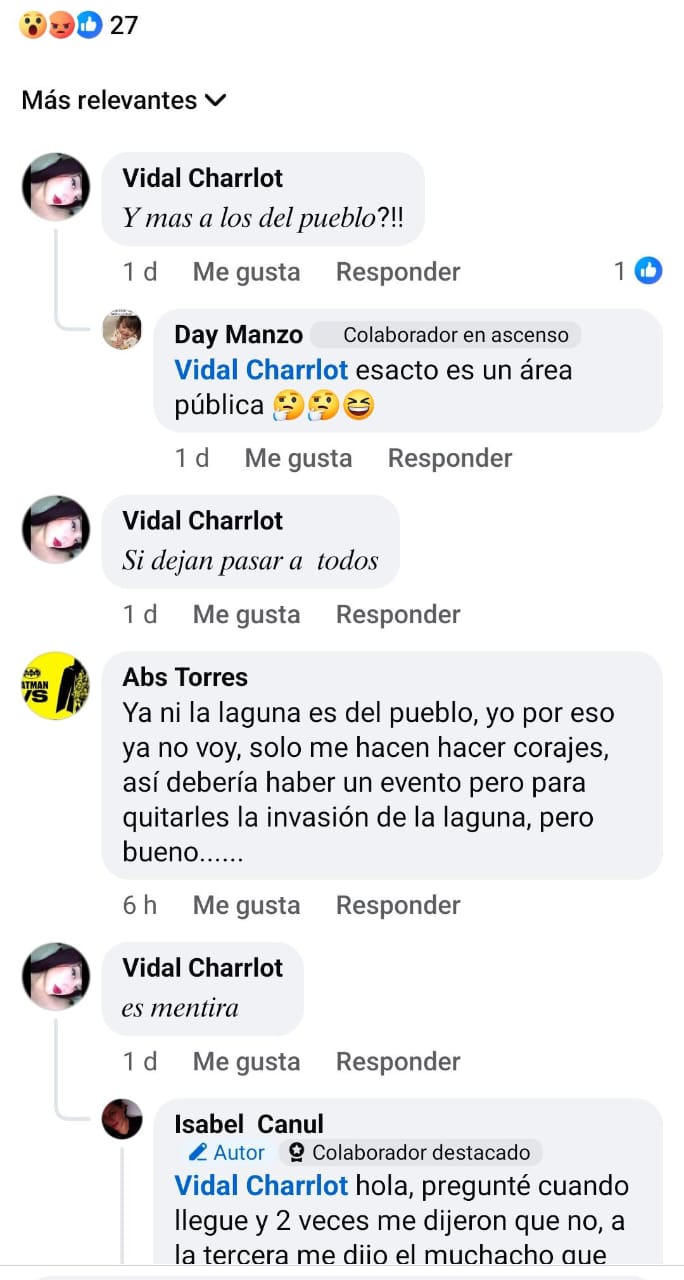Reply to 'Y mas a los del pueblo' comment
Screen dimensions: 684x1280
coord(398,272)
